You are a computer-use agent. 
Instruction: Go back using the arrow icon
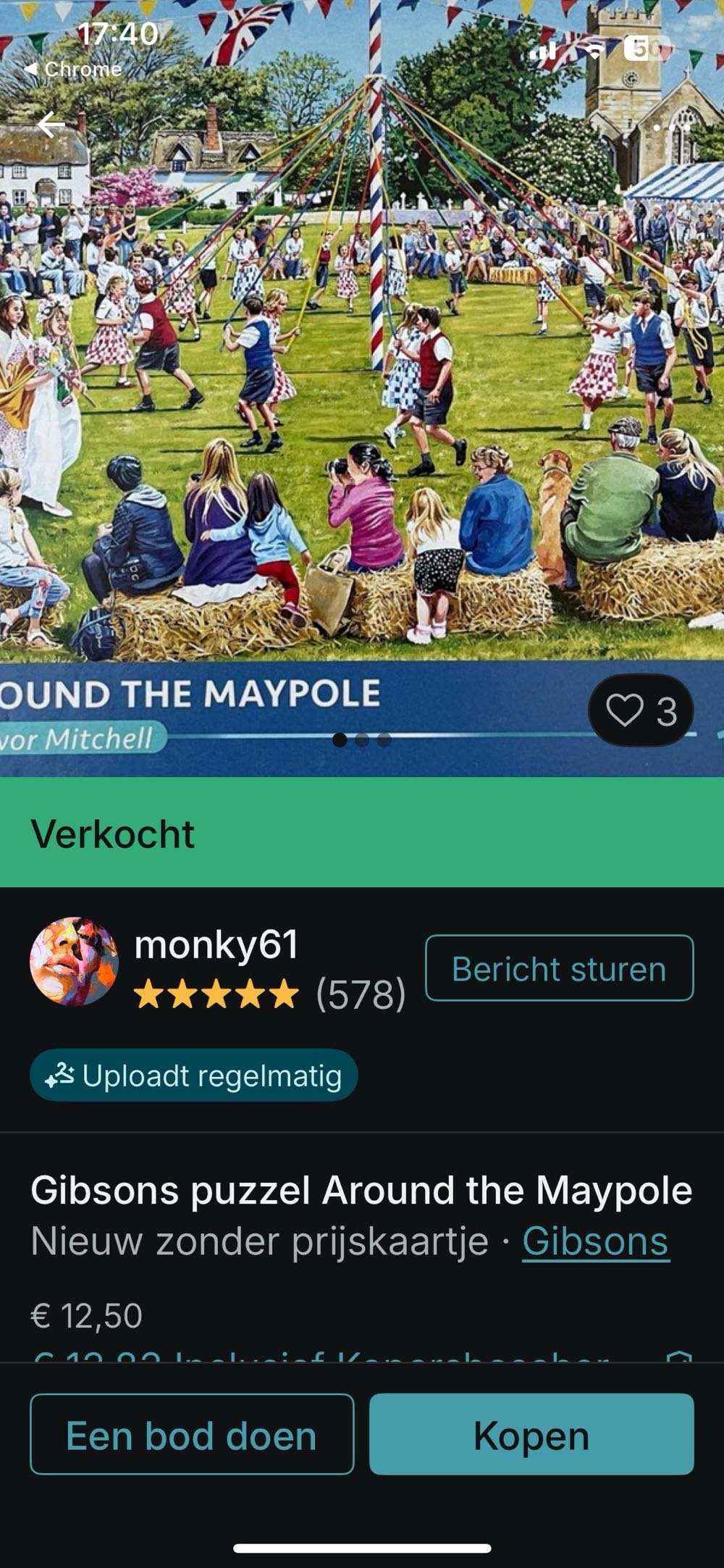49,125
